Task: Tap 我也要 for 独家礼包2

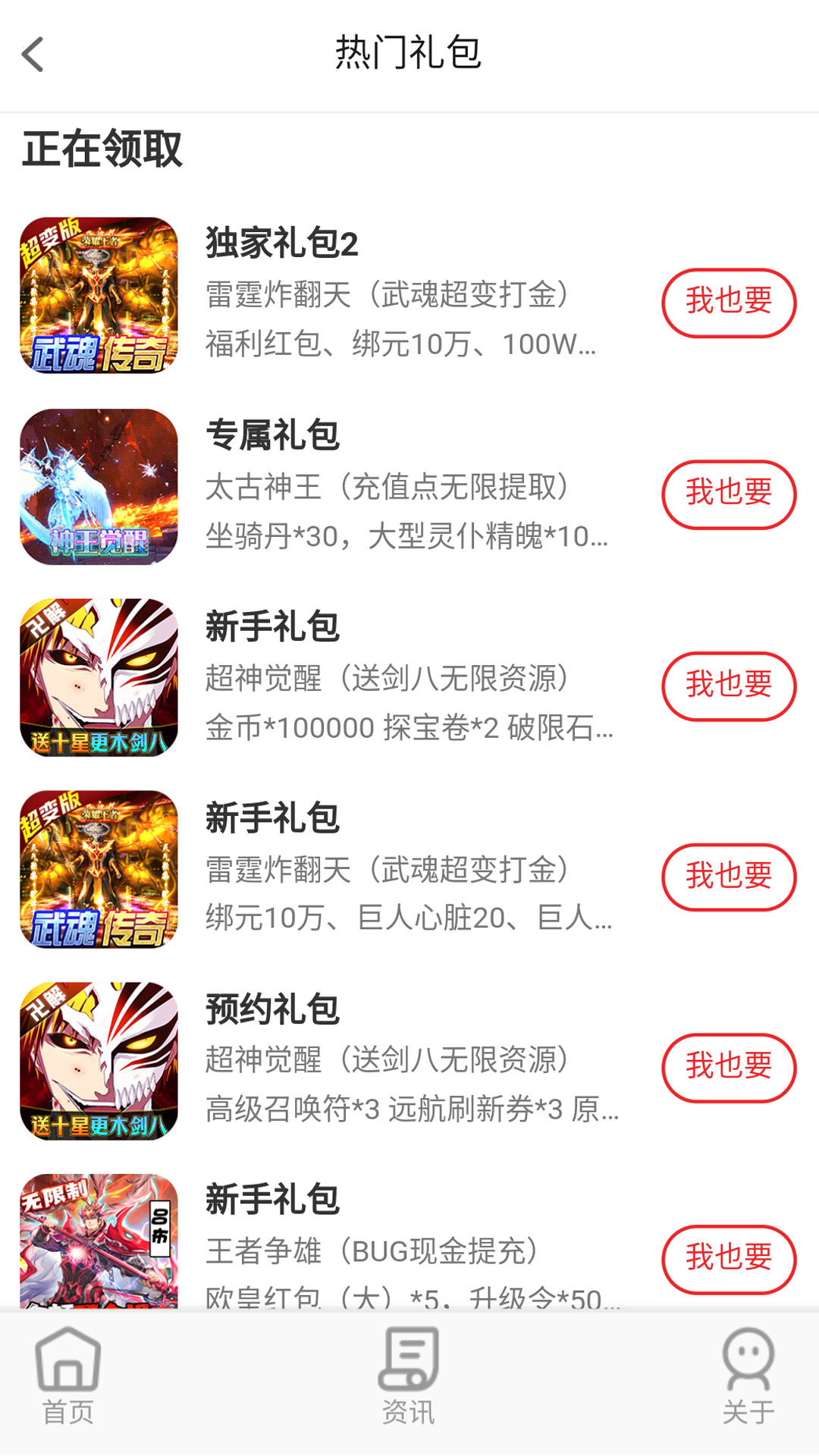Action: tap(728, 303)
